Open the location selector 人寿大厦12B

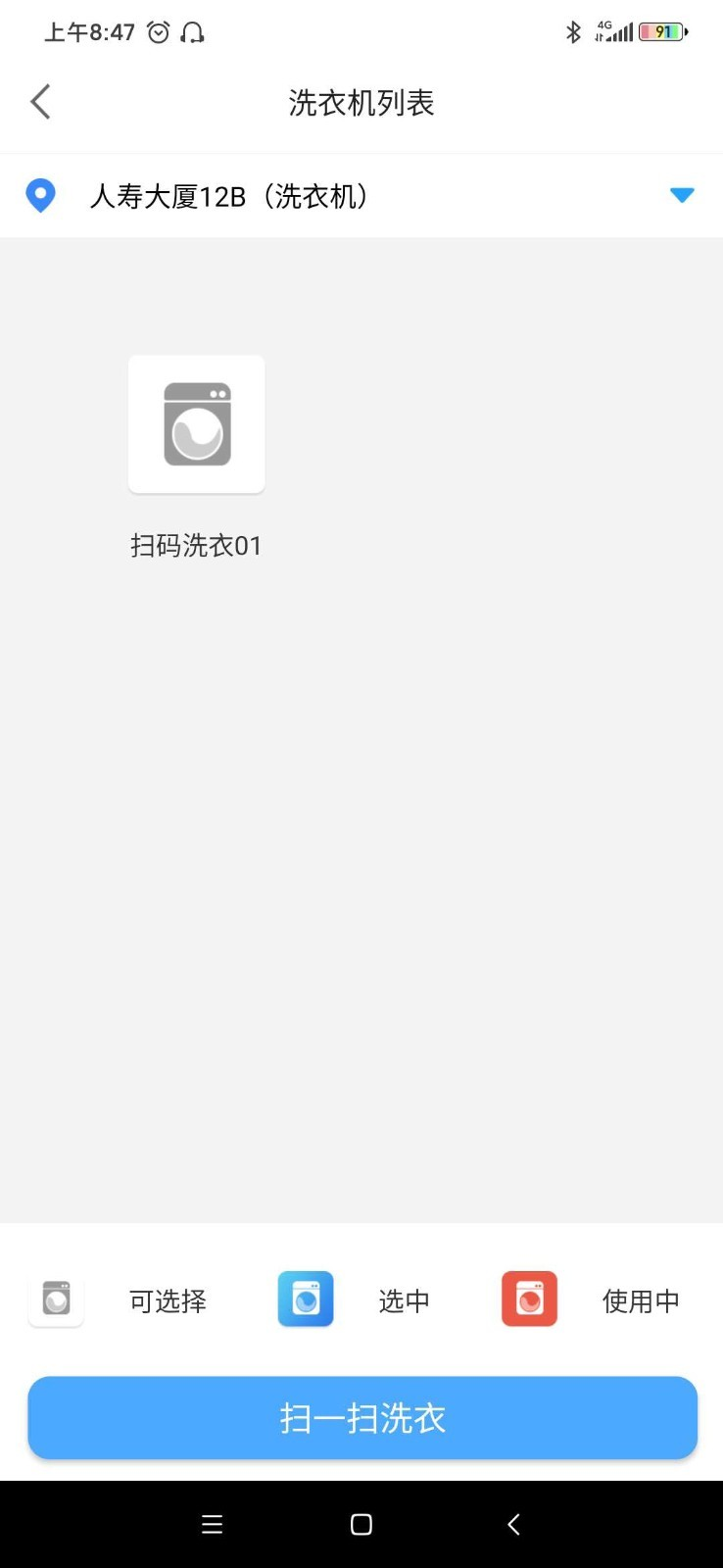230,196
